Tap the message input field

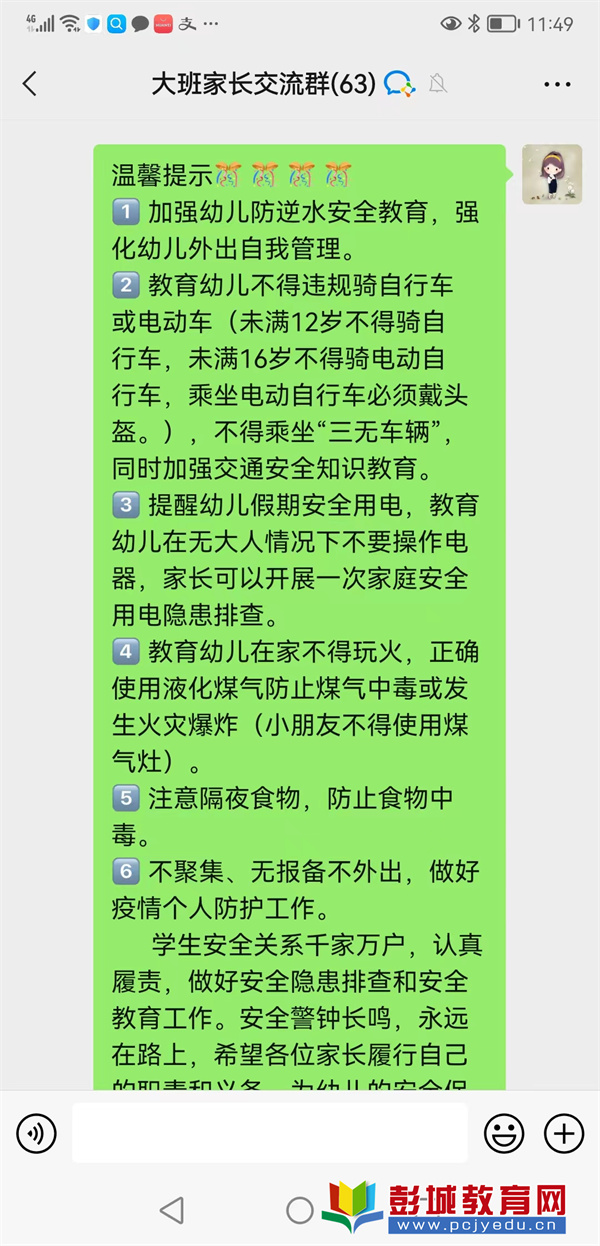269,1133
